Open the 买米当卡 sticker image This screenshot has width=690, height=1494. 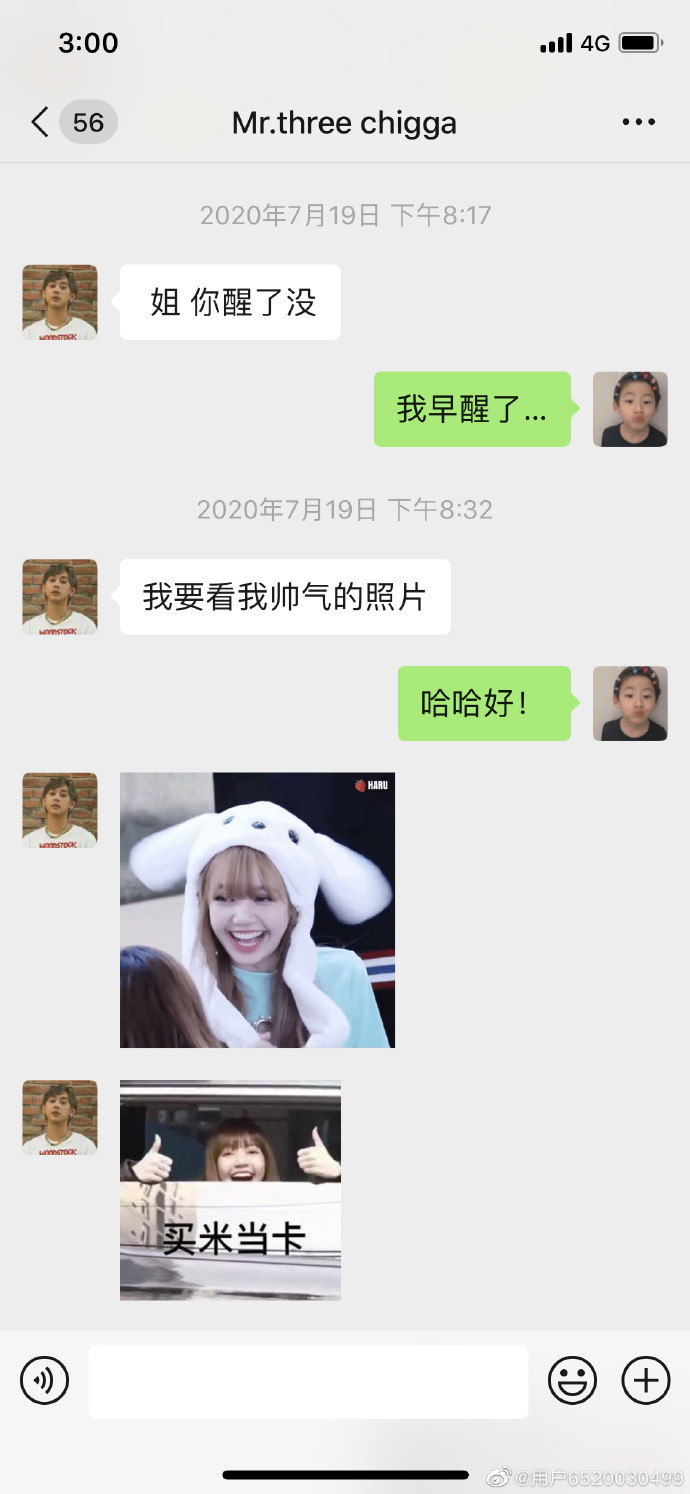[x=230, y=1190]
